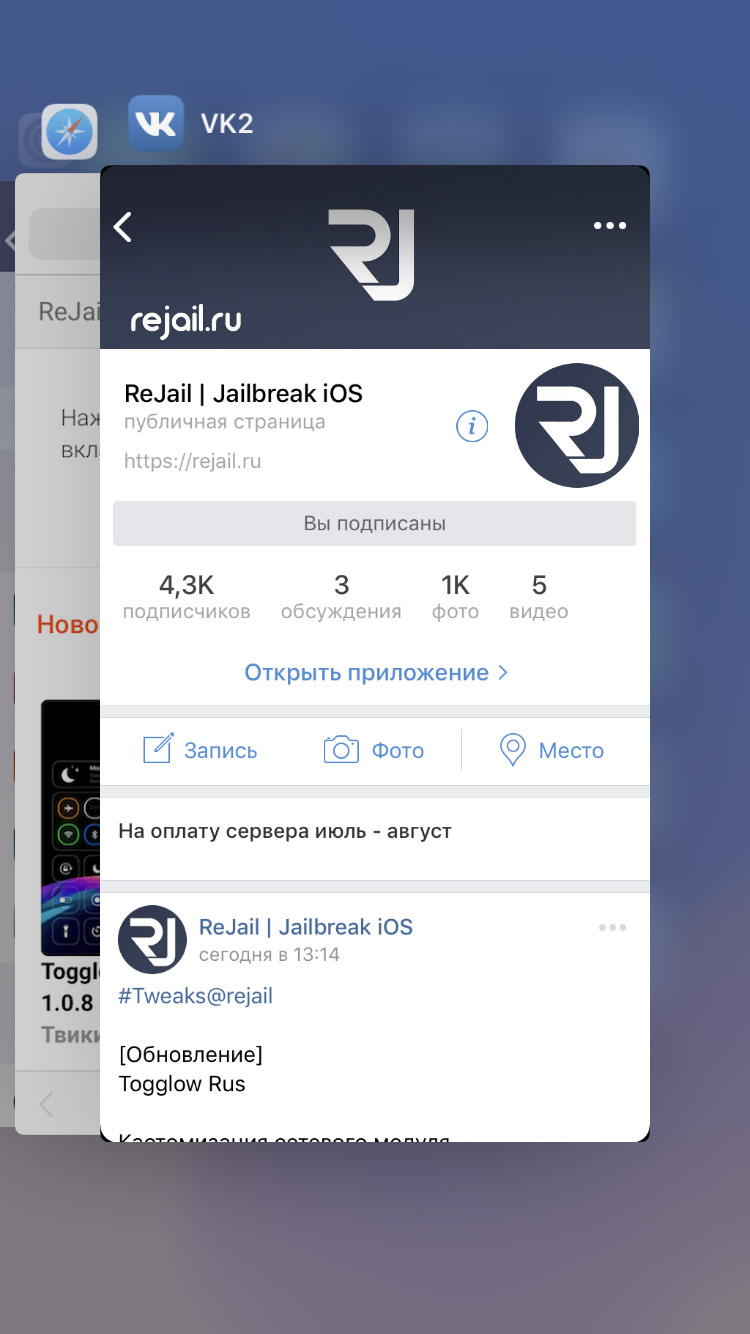Open the page info icon

[472, 427]
